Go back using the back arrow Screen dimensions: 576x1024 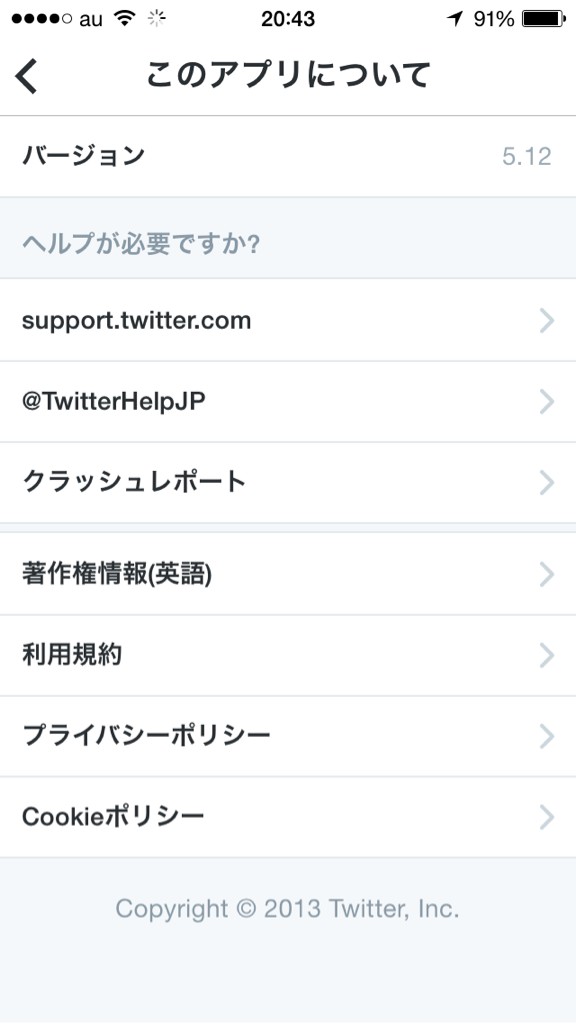coord(27,76)
